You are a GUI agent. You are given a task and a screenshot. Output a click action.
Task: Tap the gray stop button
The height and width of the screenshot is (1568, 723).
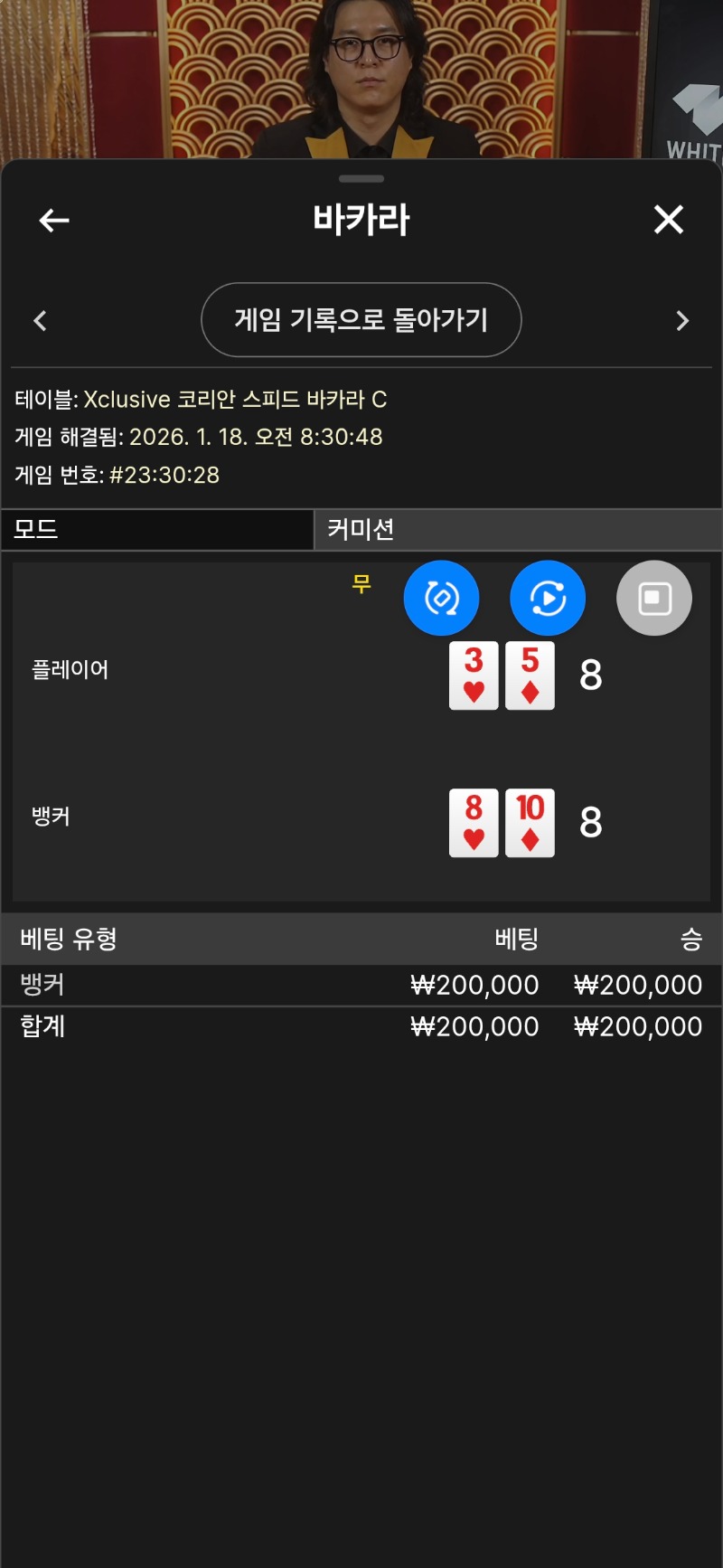click(x=654, y=598)
